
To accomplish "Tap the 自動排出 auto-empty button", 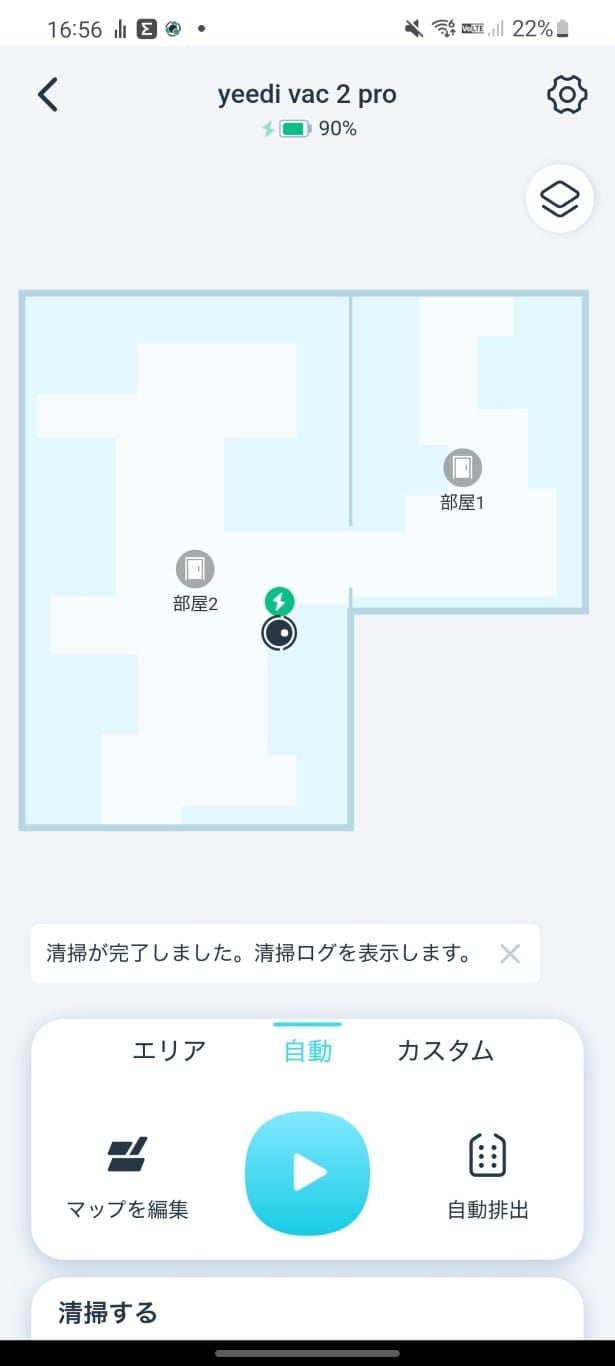I will point(487,1176).
